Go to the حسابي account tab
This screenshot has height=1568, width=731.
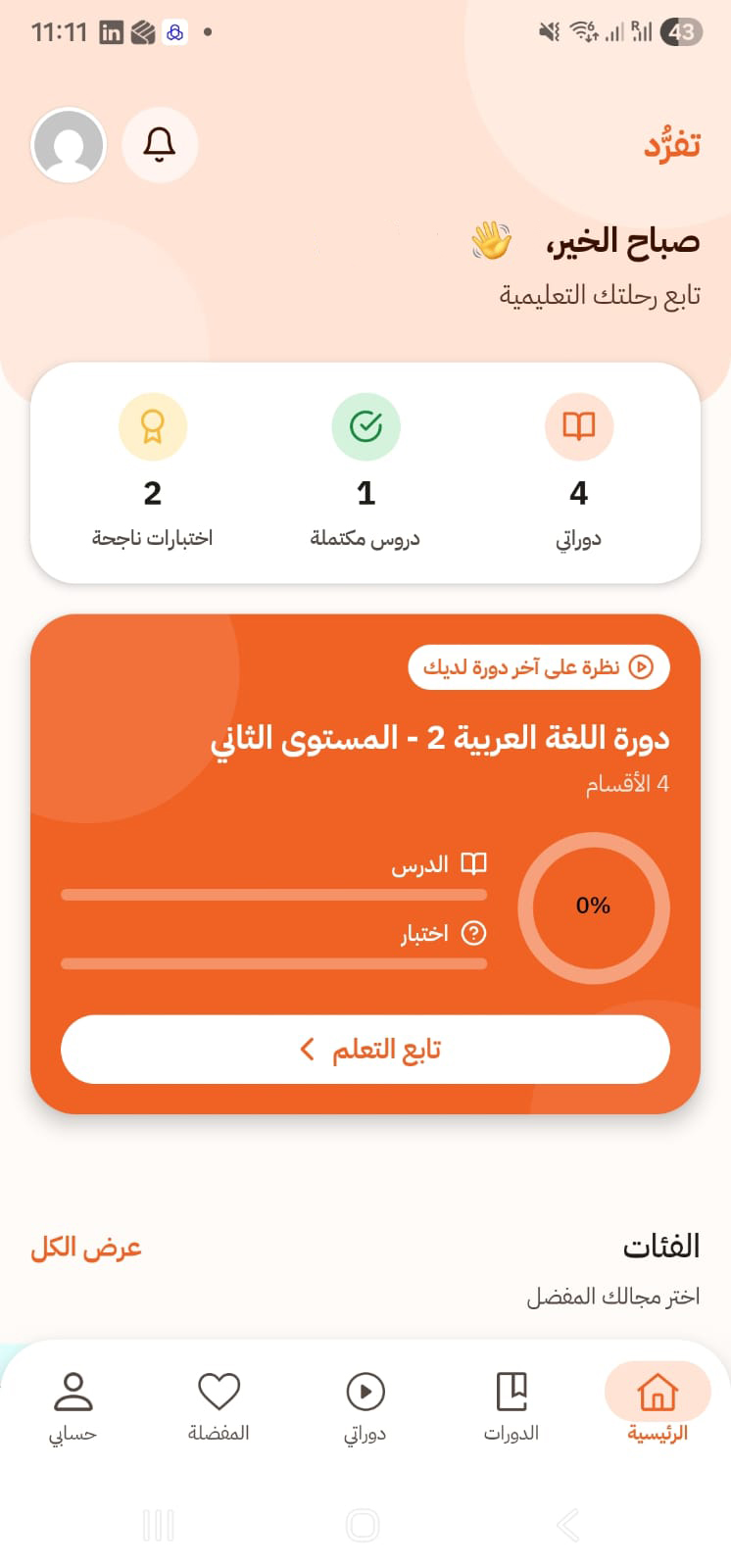(73, 1407)
